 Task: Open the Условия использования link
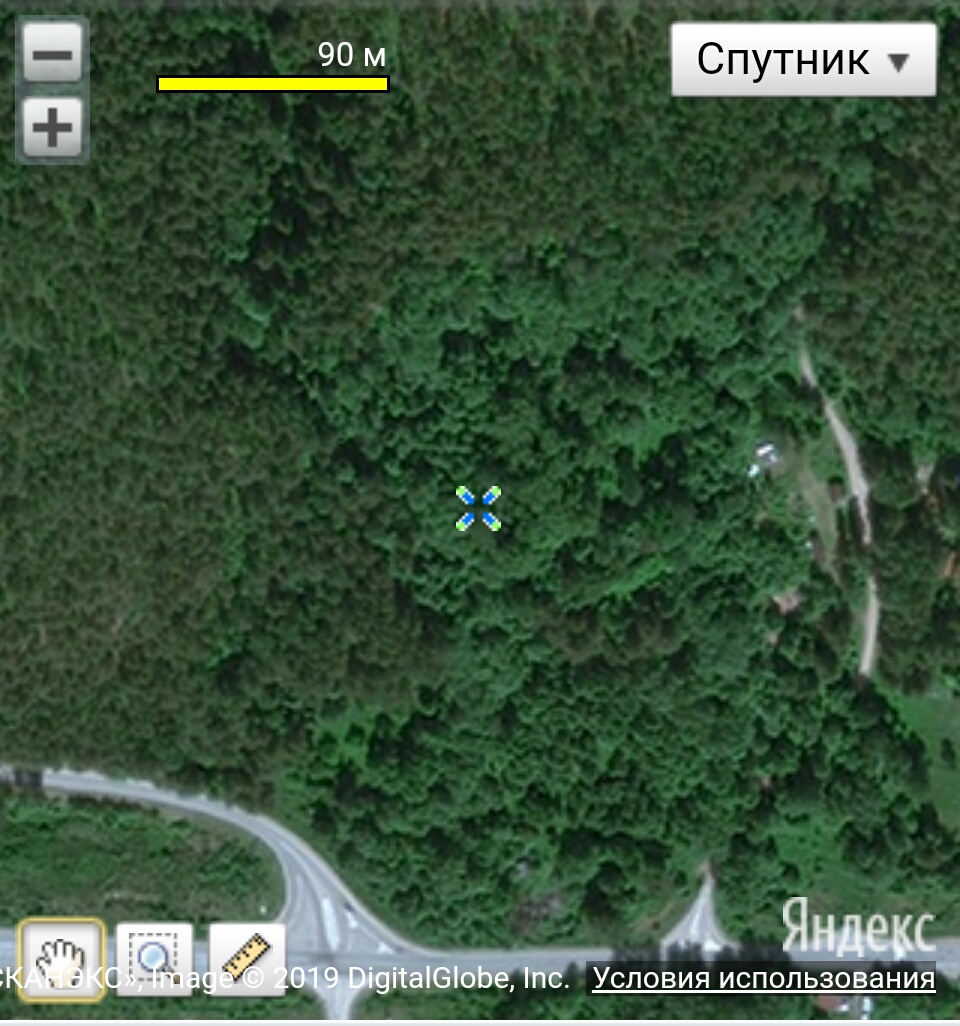(763, 978)
